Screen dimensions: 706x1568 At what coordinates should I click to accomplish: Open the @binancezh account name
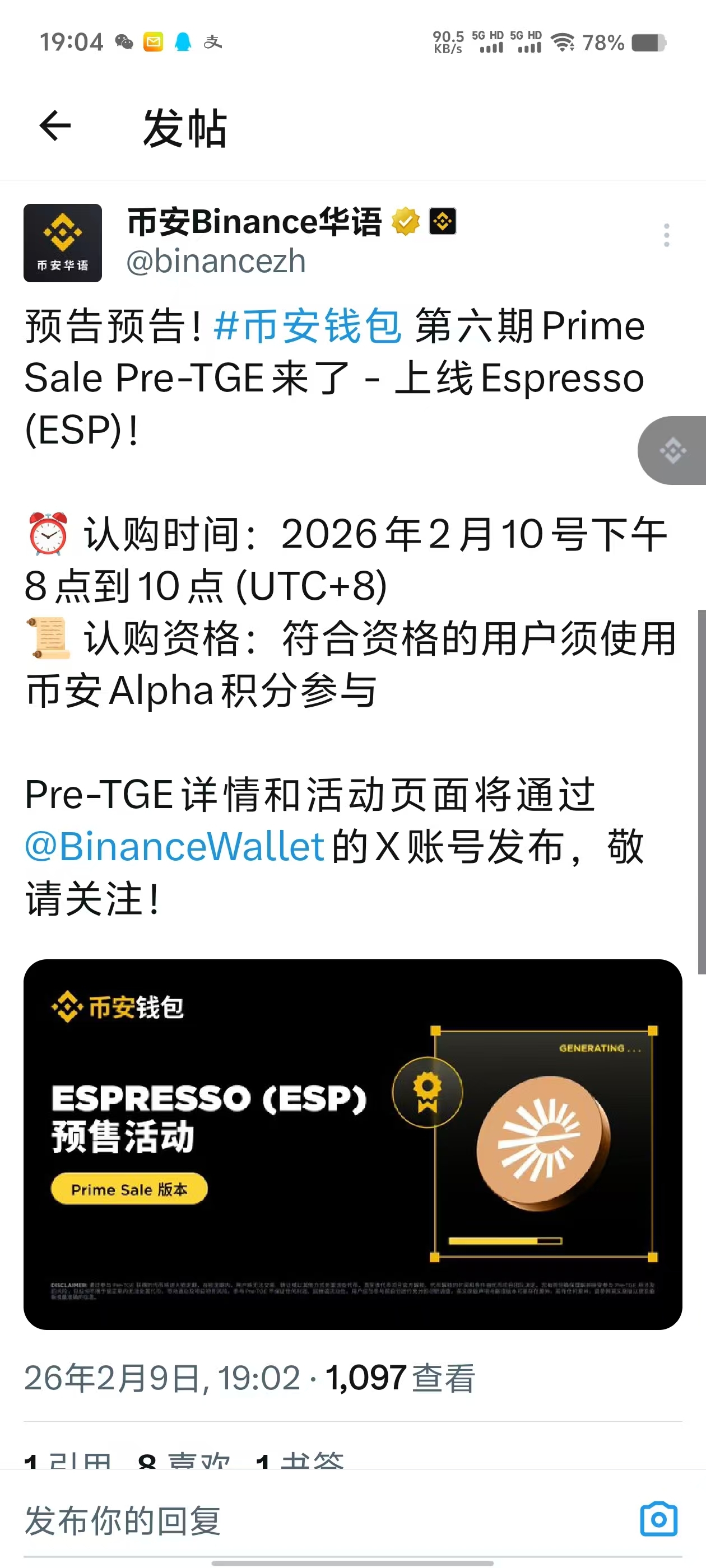pyautogui.click(x=216, y=262)
